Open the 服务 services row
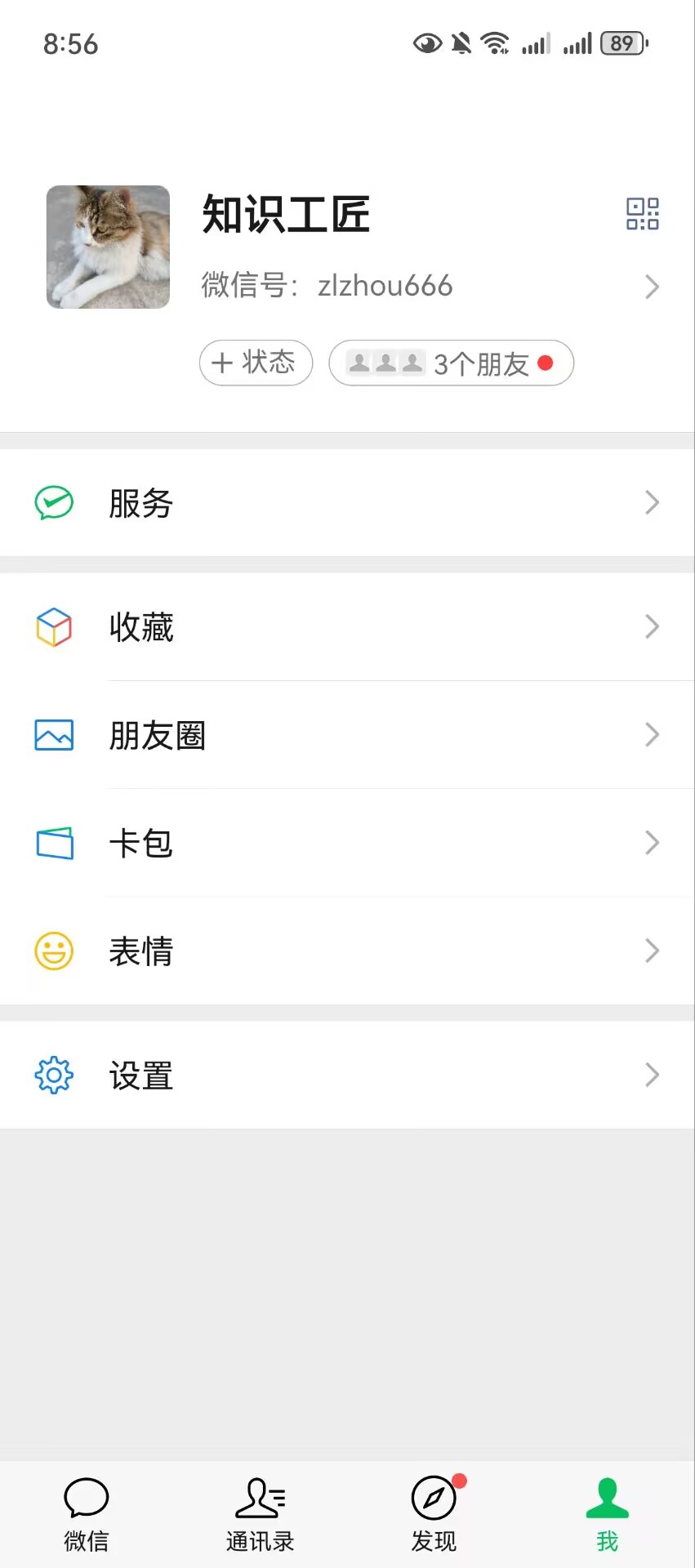The image size is (695, 1568). (x=347, y=503)
